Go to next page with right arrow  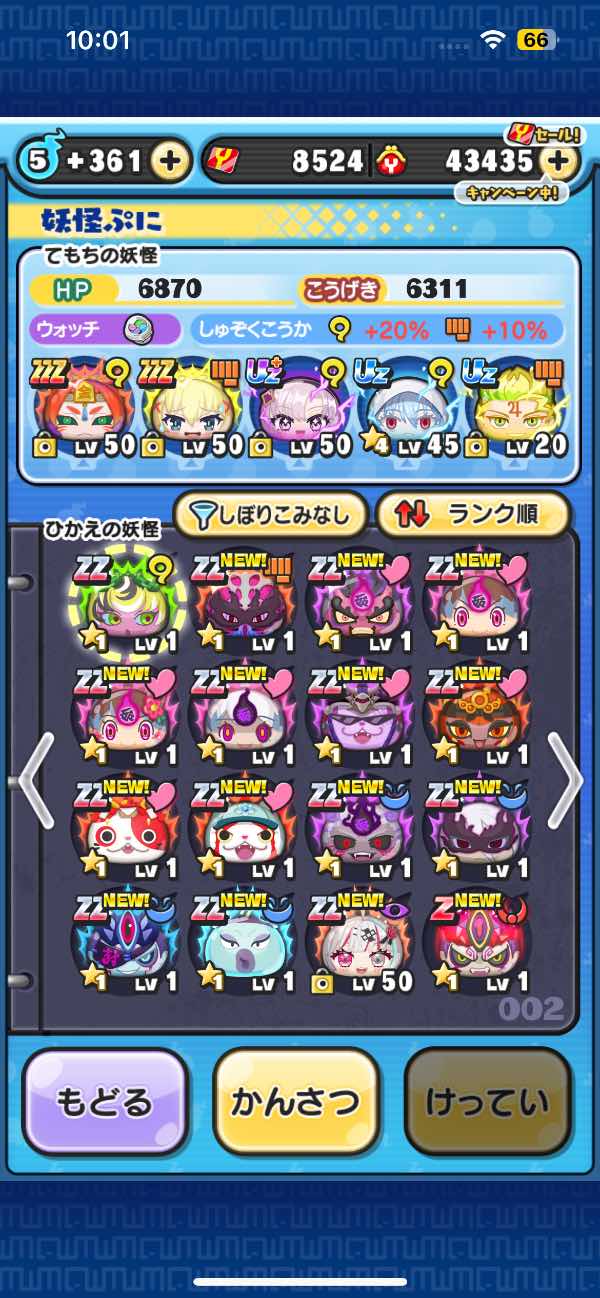coord(565,780)
